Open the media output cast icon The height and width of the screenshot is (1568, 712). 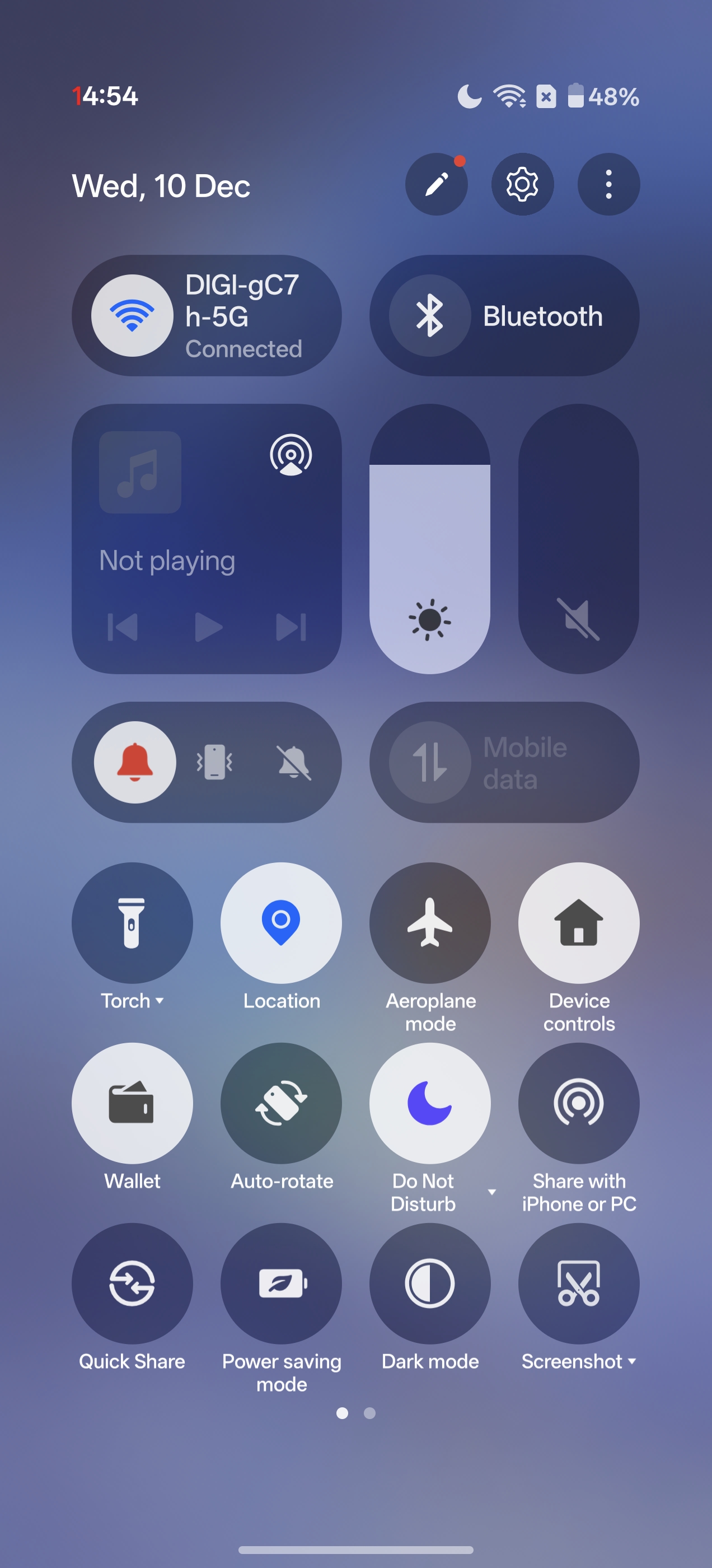point(291,455)
